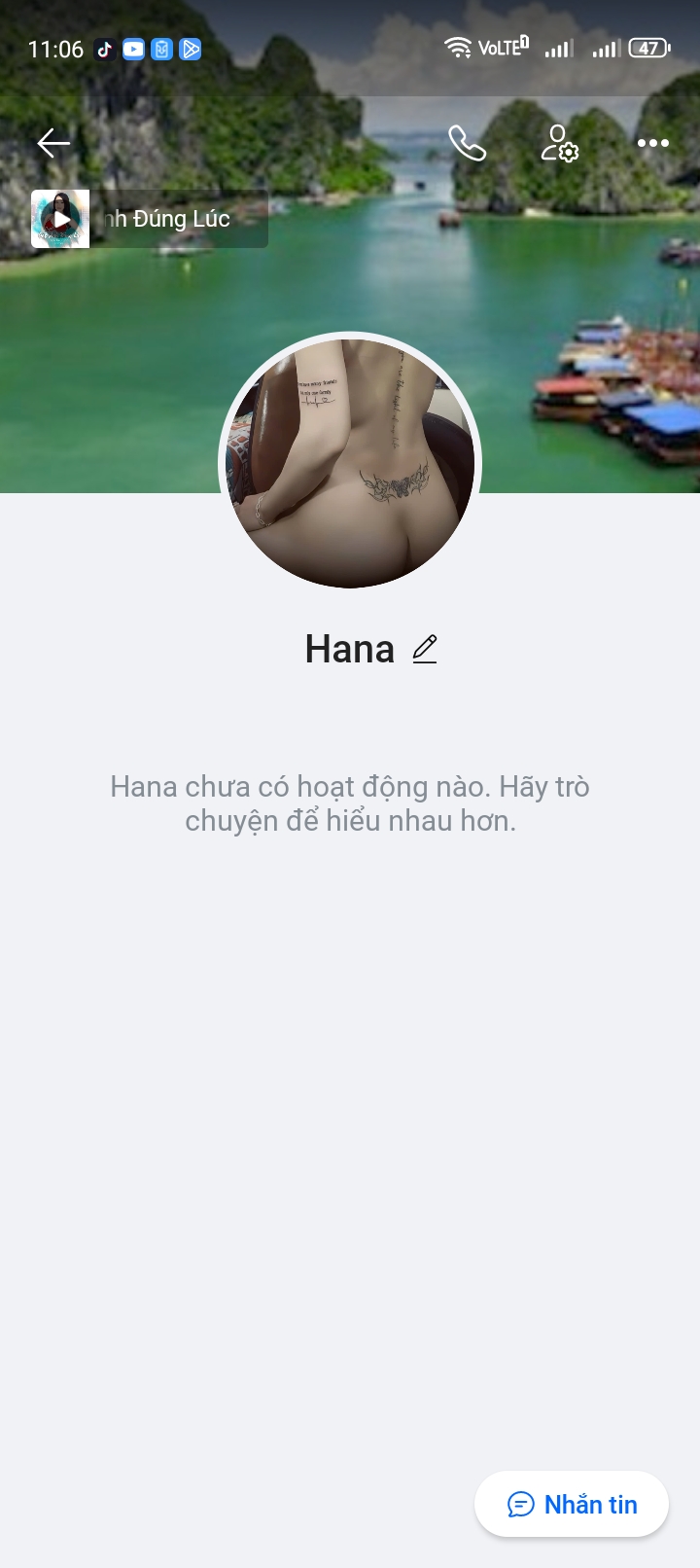Tap Nhắn tin to message Hana
Screen dimensions: 700x1568
[572, 1504]
